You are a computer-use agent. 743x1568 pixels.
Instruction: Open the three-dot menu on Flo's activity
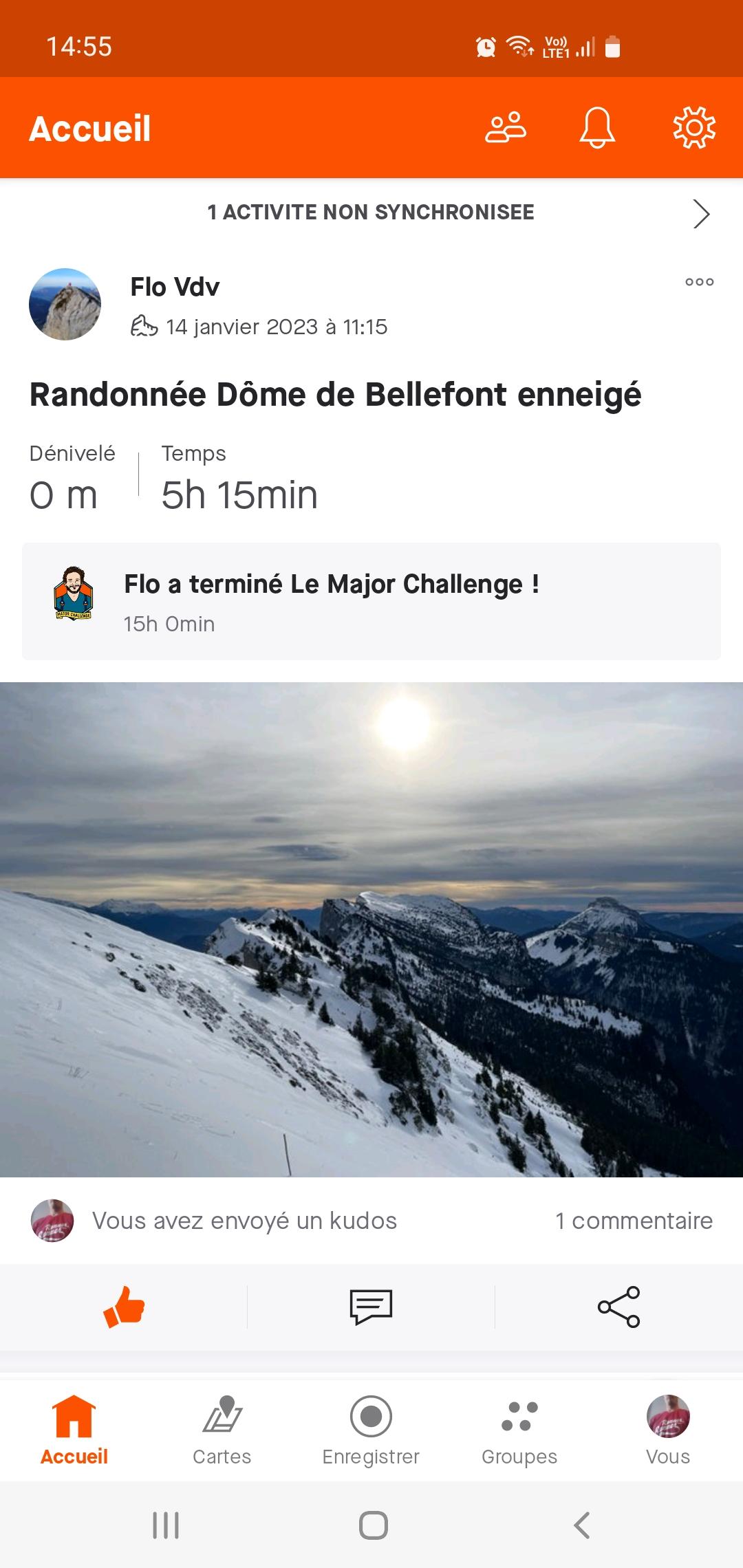[699, 282]
